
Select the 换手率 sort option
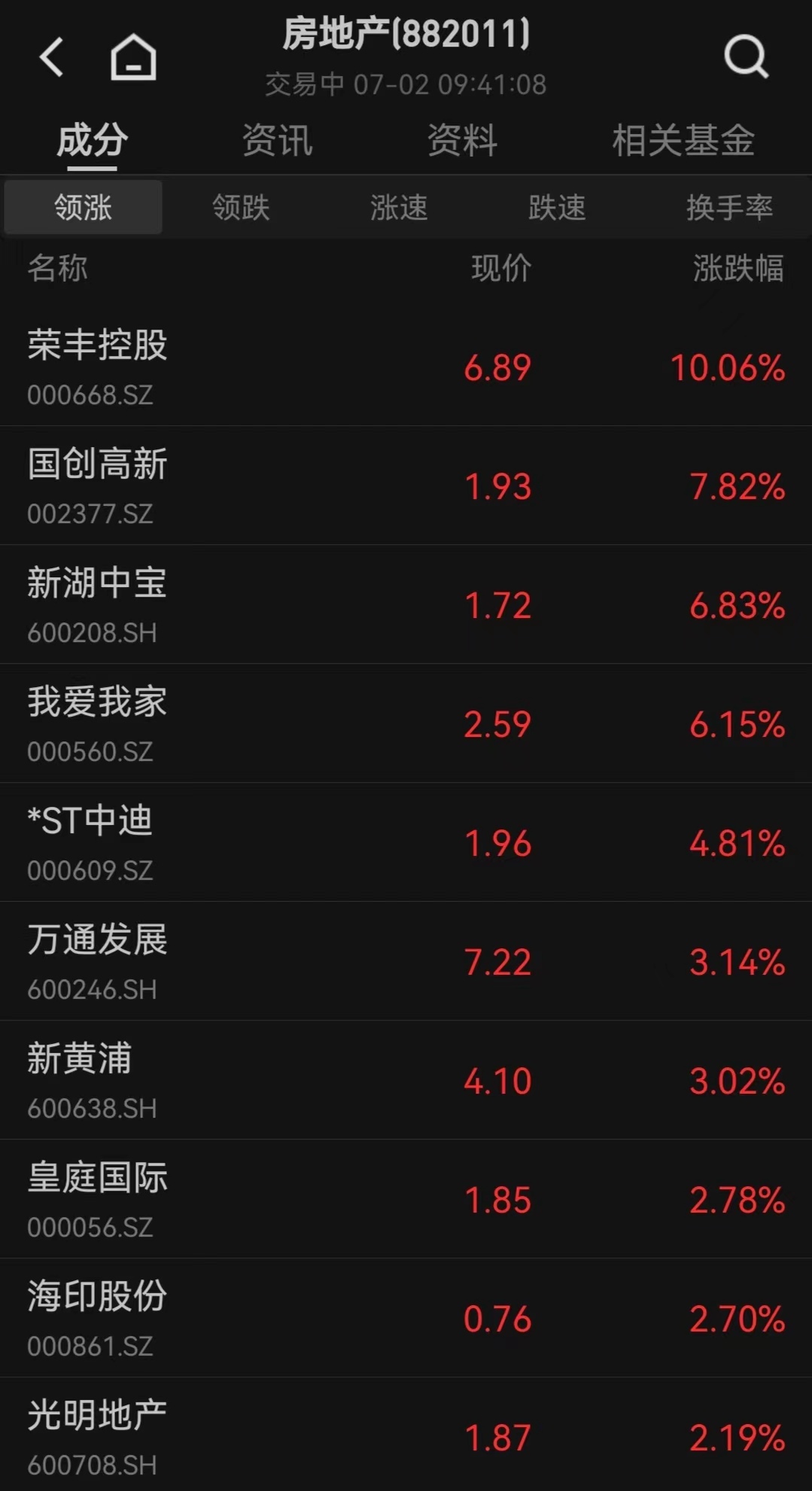(729, 207)
